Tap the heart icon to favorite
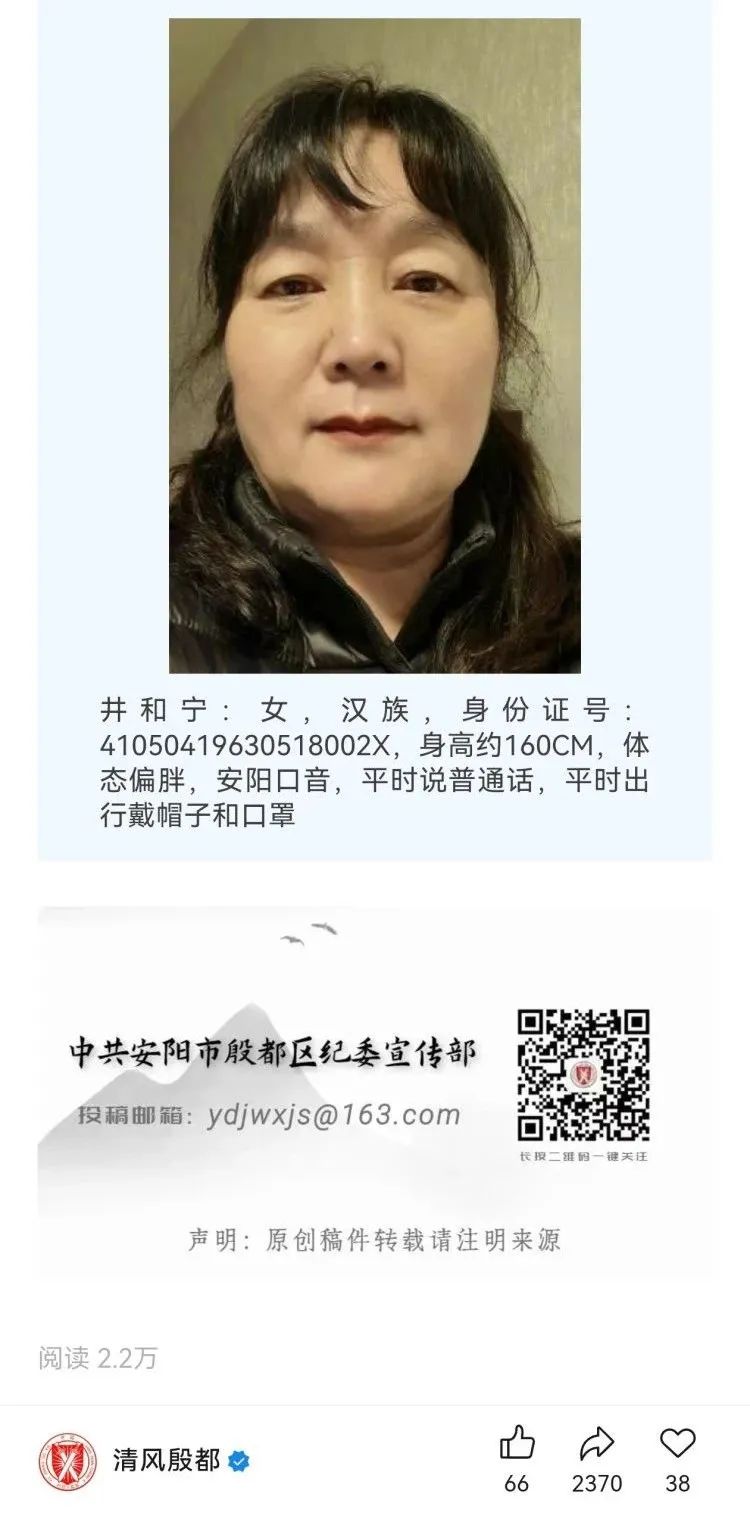Image resolution: width=750 pixels, height=1516 pixels. coord(677,1443)
